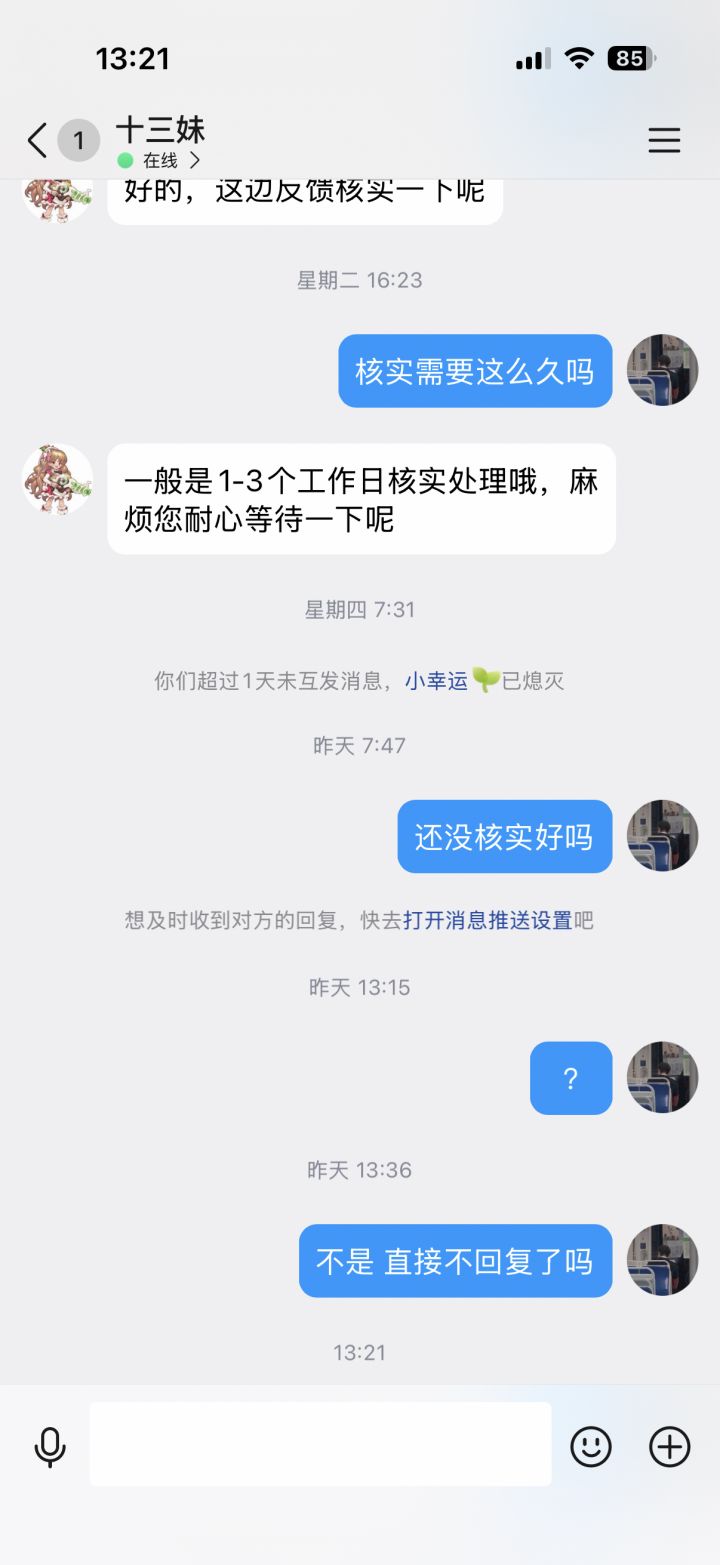Open the chat menu via hamburger icon
720x1565 pixels.
tap(664, 140)
